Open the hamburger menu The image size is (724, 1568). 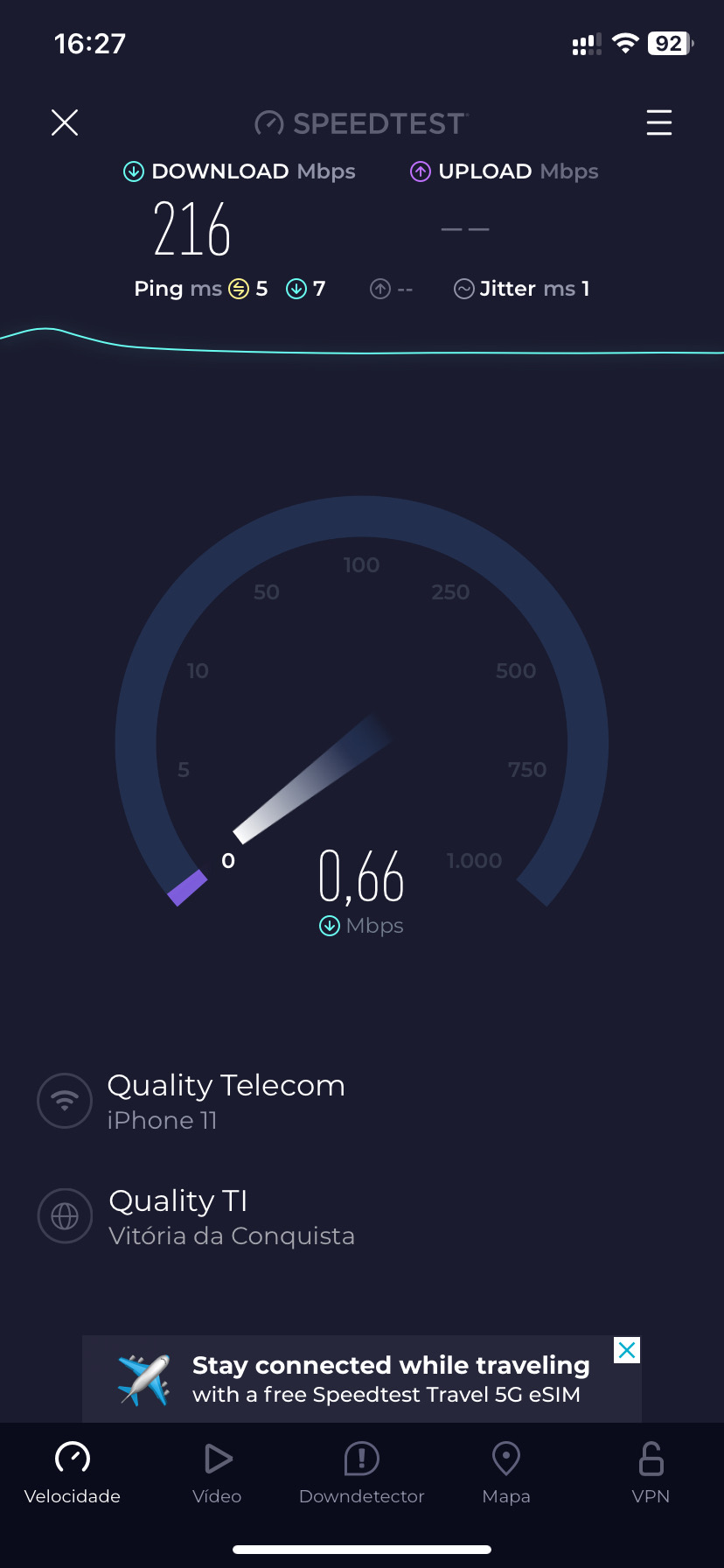658,122
